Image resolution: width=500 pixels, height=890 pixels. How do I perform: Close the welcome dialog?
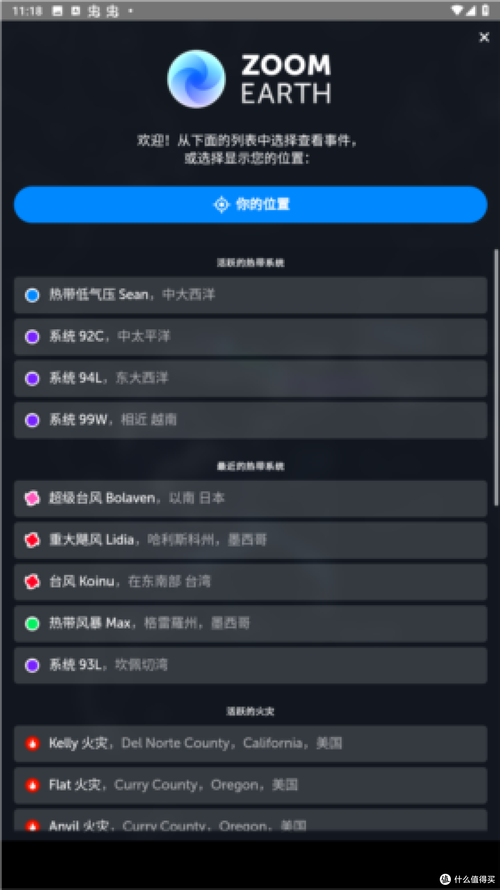click(x=484, y=37)
